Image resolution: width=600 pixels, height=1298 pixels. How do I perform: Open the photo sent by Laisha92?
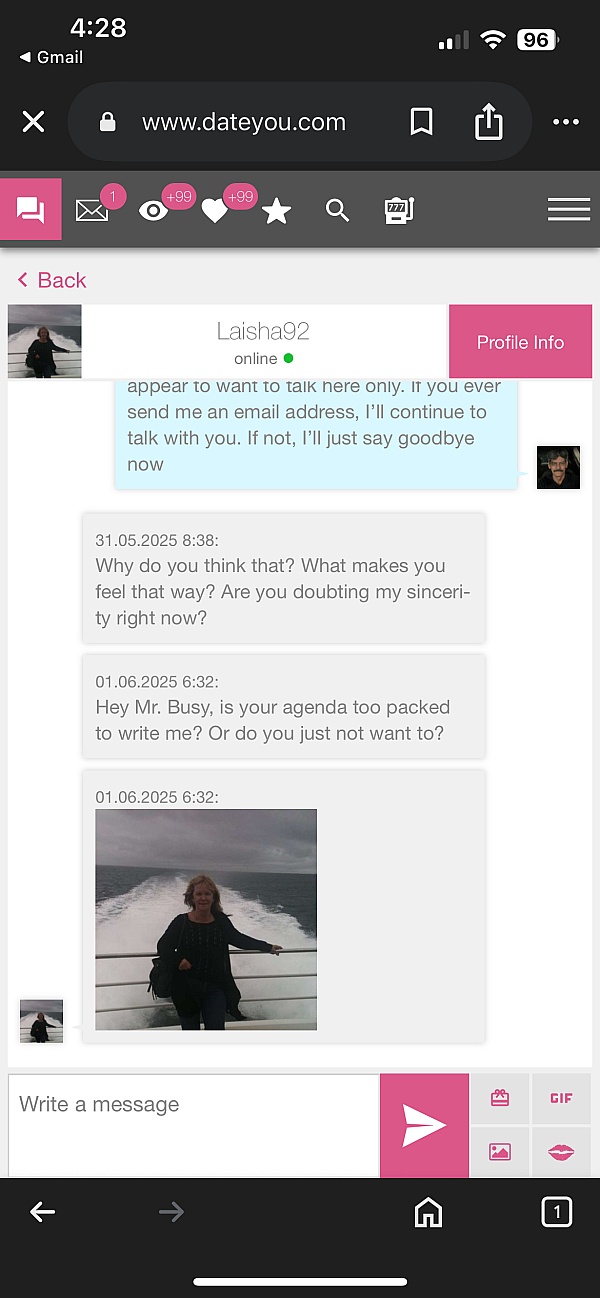(x=206, y=919)
